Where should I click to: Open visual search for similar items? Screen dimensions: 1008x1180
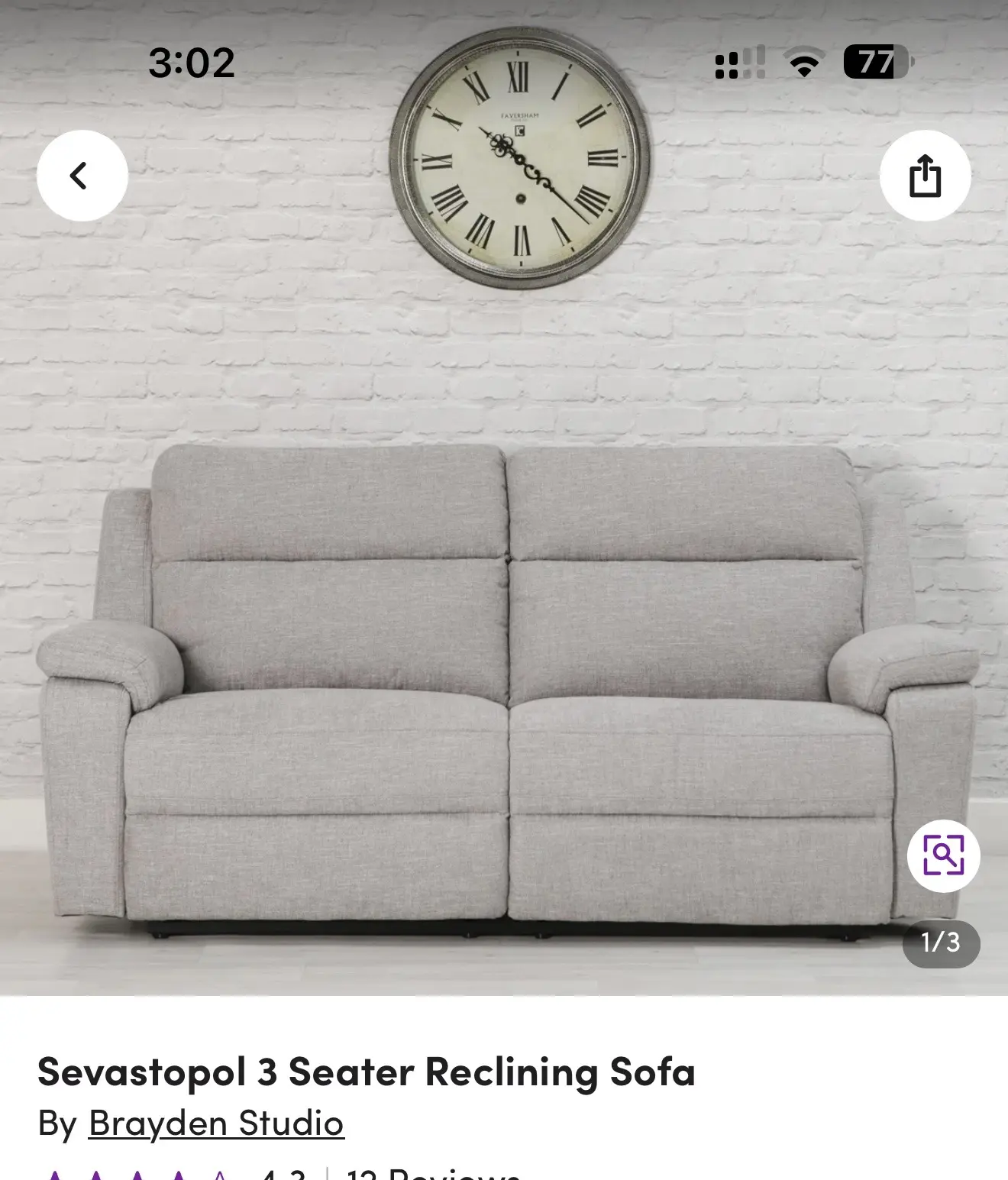point(943,855)
